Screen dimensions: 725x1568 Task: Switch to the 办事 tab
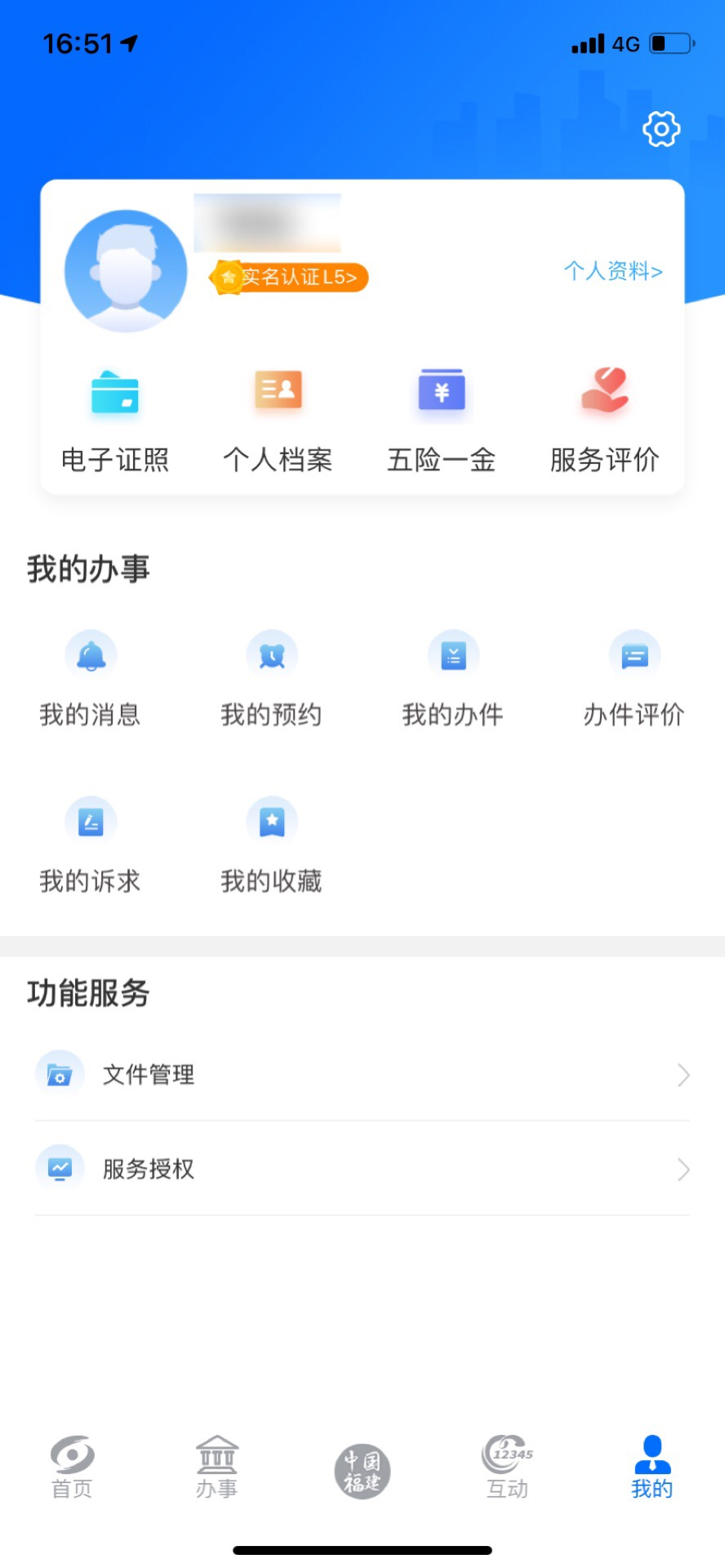(x=217, y=1467)
